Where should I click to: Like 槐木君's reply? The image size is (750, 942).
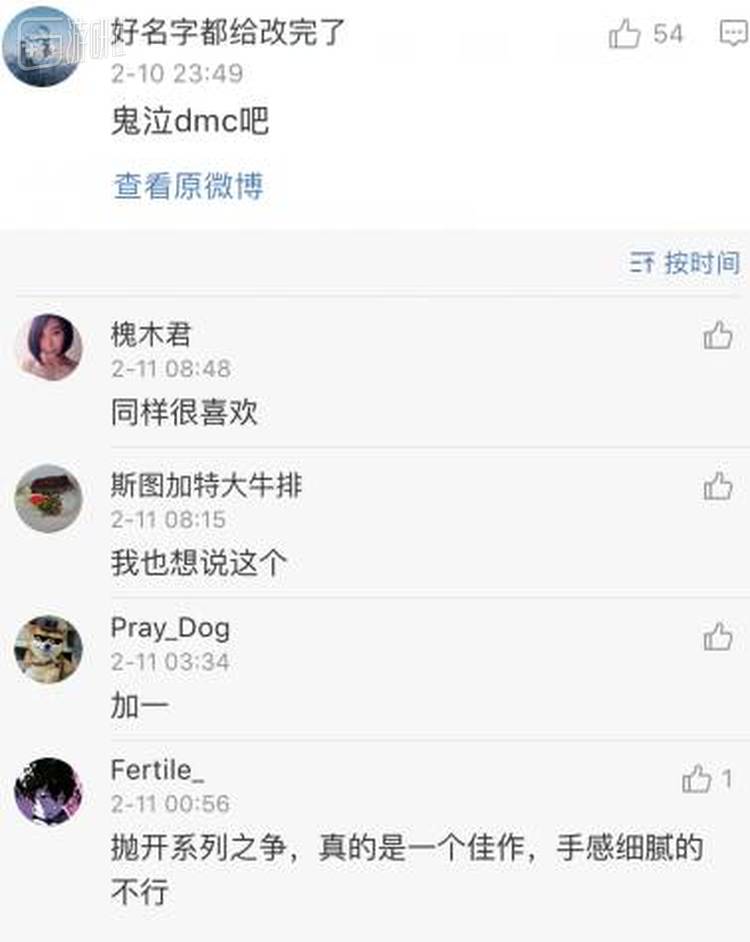click(x=718, y=335)
